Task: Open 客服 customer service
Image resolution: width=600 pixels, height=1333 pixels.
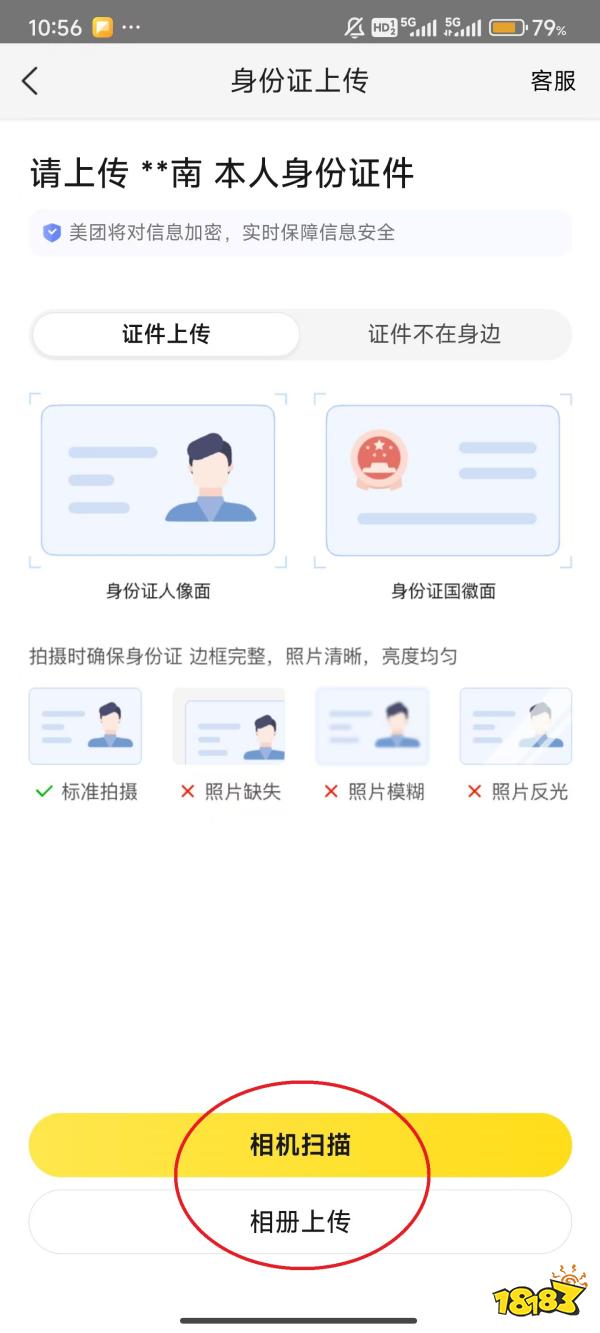Action: point(553,81)
